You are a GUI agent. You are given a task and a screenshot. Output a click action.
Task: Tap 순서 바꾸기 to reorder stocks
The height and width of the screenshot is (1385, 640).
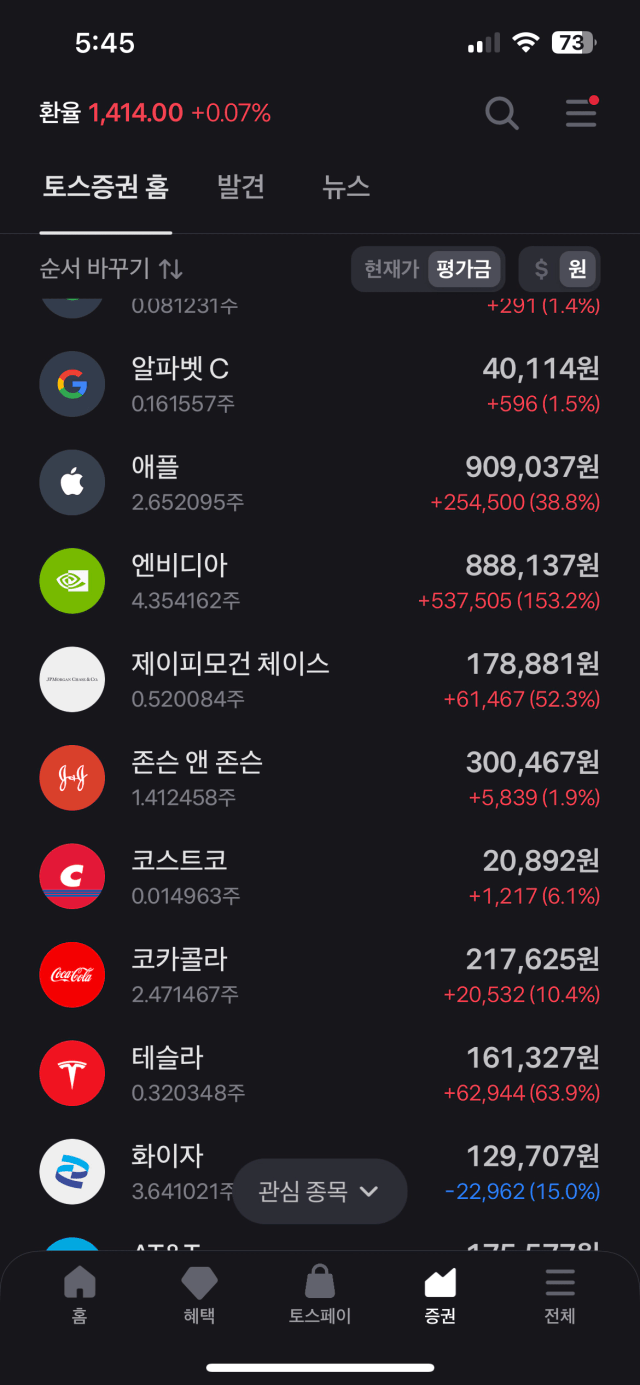coord(111,269)
